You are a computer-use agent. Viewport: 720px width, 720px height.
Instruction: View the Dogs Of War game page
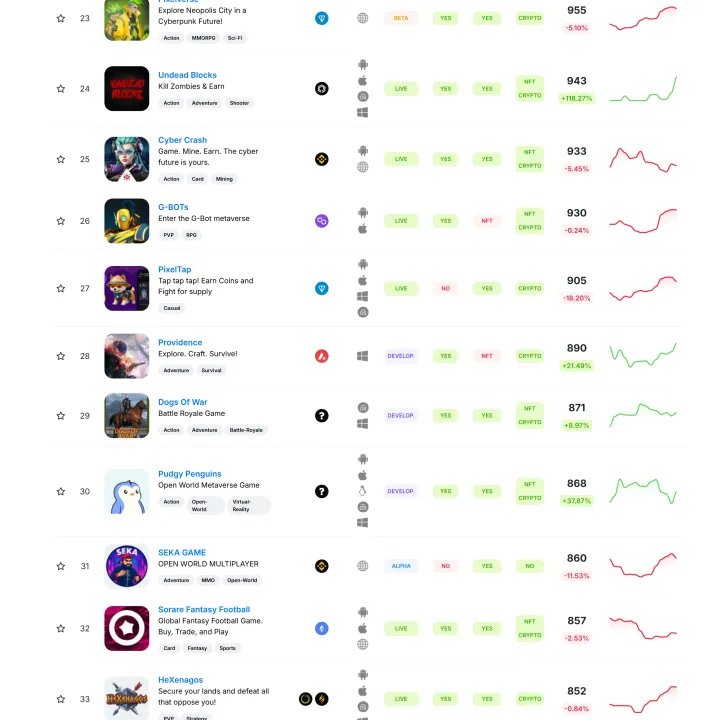[x=183, y=403]
